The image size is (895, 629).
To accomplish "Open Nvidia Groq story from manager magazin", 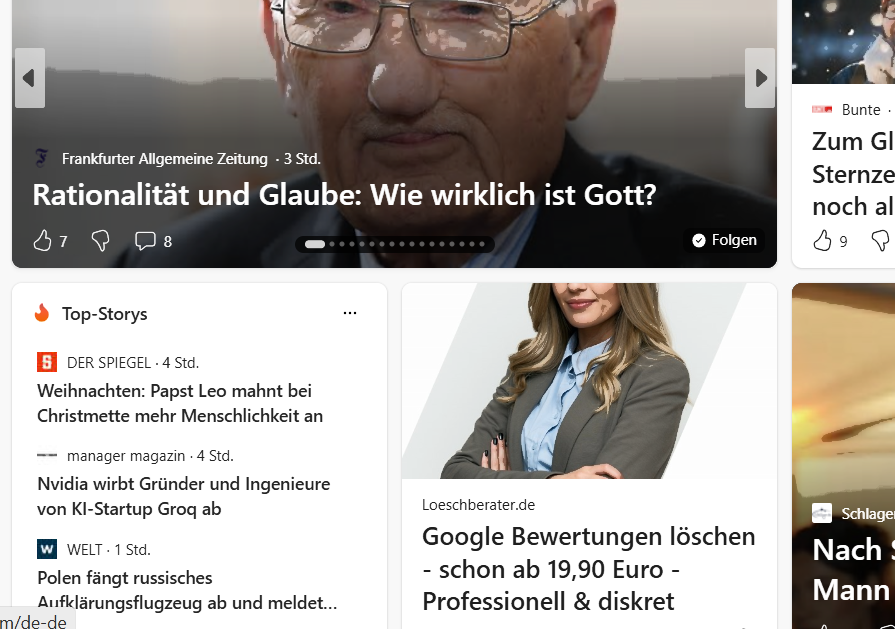I will 183,496.
